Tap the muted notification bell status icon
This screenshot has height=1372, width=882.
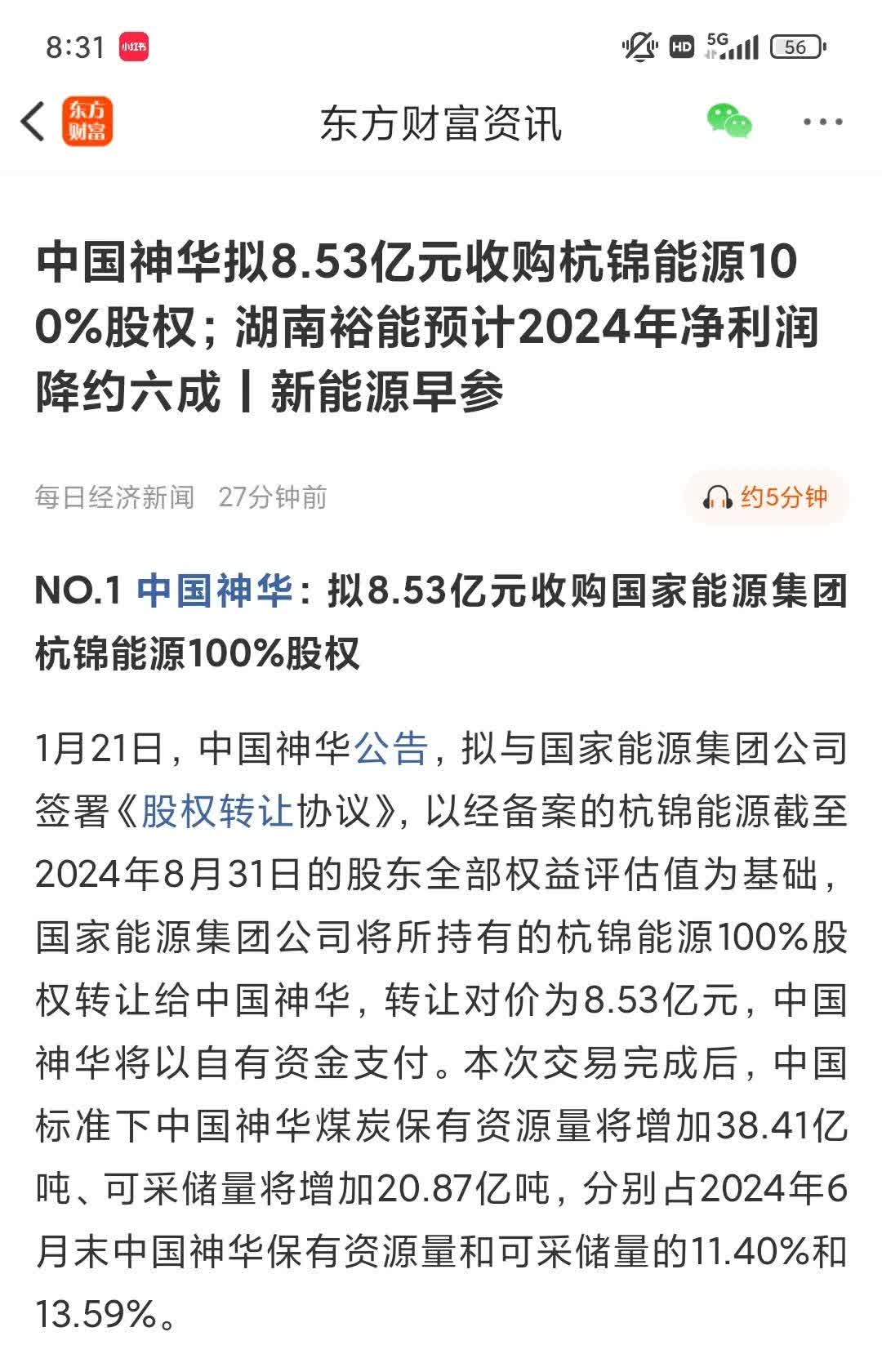click(x=639, y=47)
